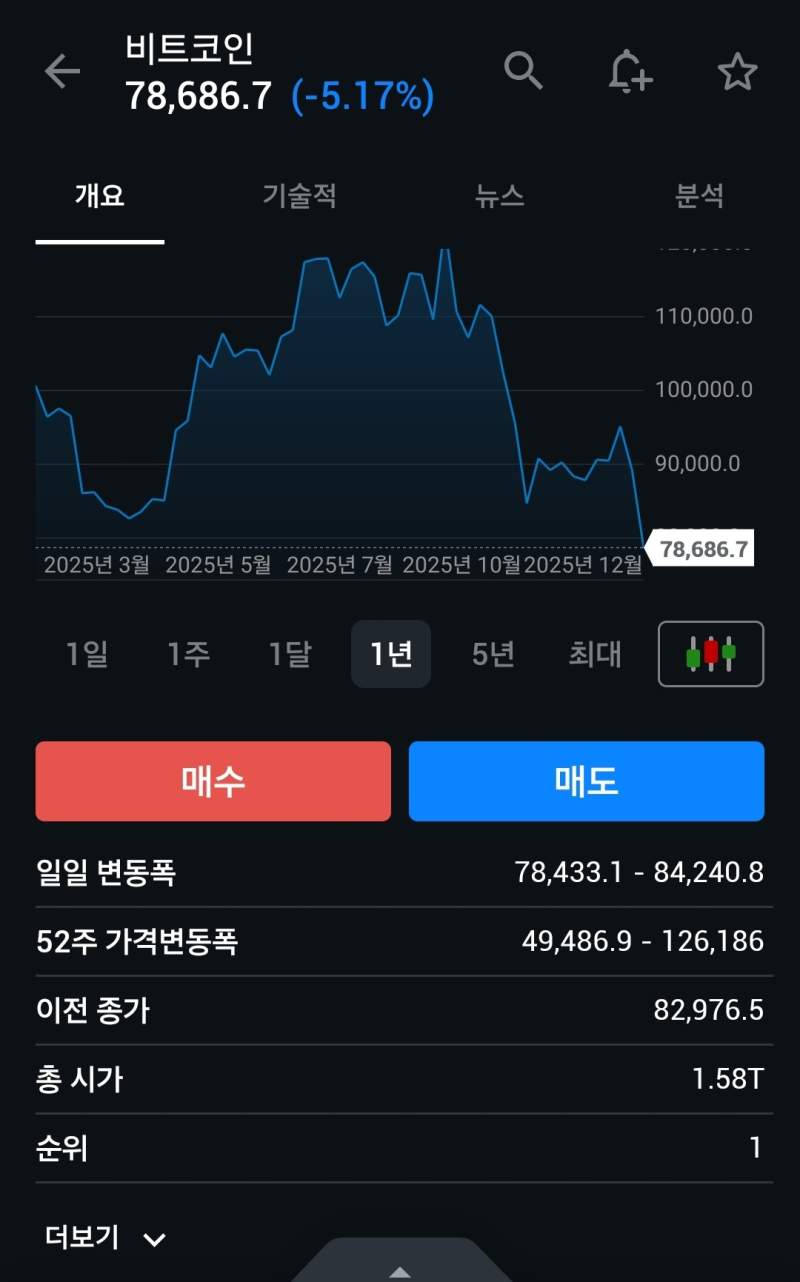Open the 뉴스 tab
Viewport: 800px width, 1282px height.
[x=500, y=197]
